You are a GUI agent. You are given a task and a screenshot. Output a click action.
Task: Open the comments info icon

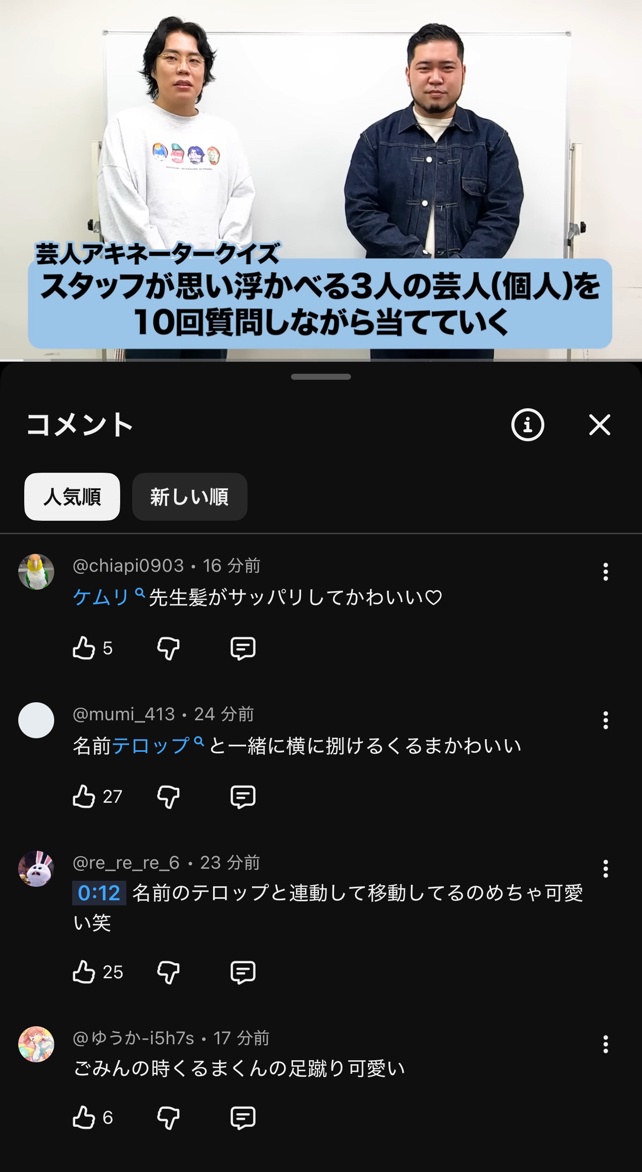coord(528,425)
